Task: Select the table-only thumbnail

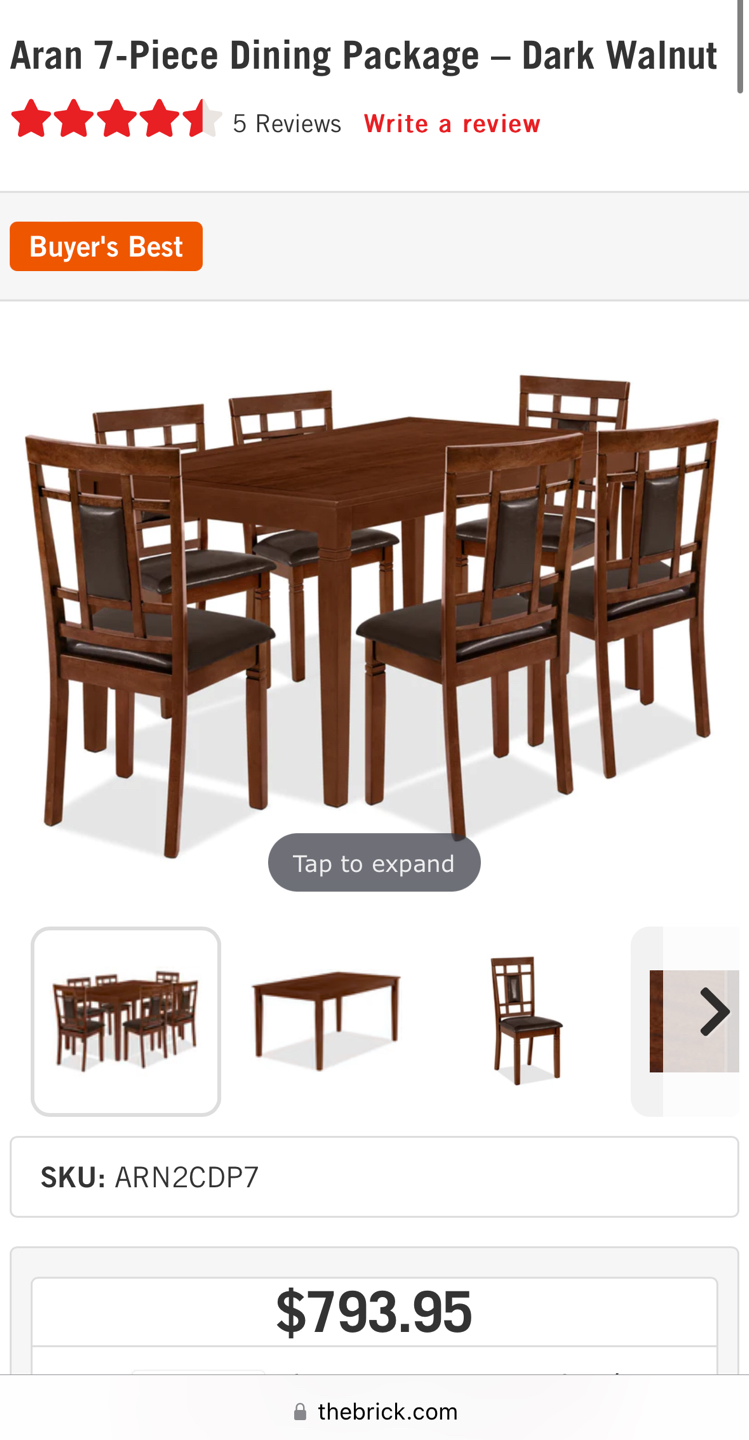Action: (x=326, y=1021)
